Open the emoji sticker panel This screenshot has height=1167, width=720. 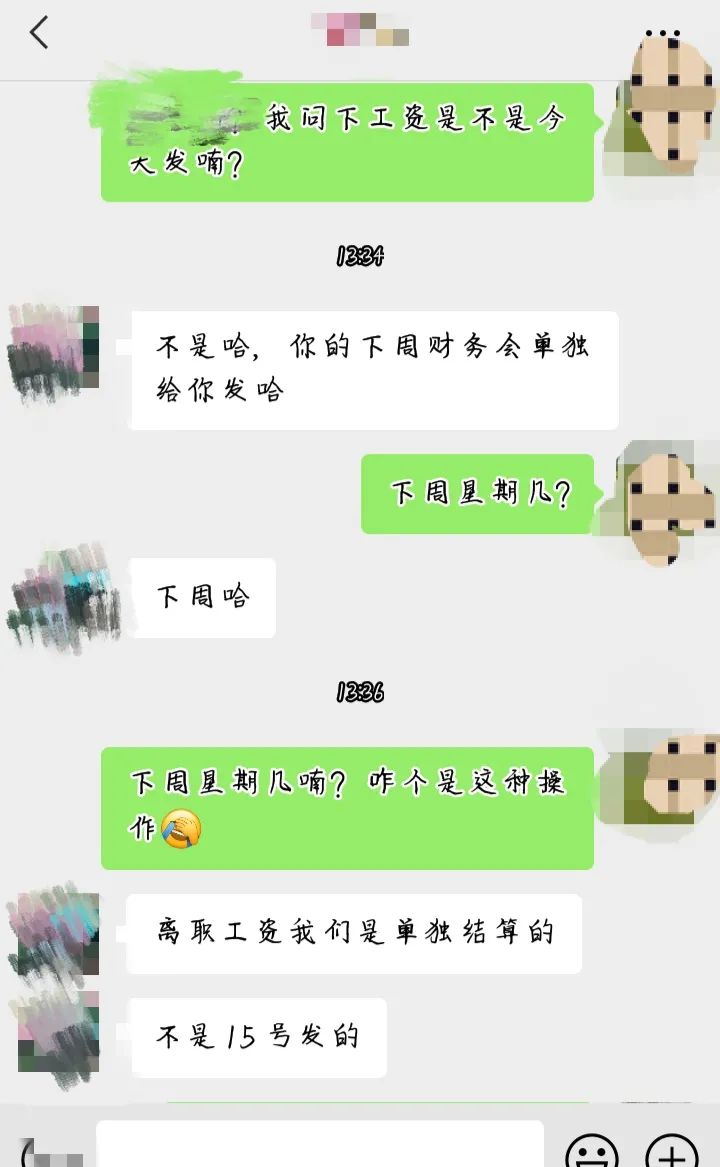[x=592, y=1150]
